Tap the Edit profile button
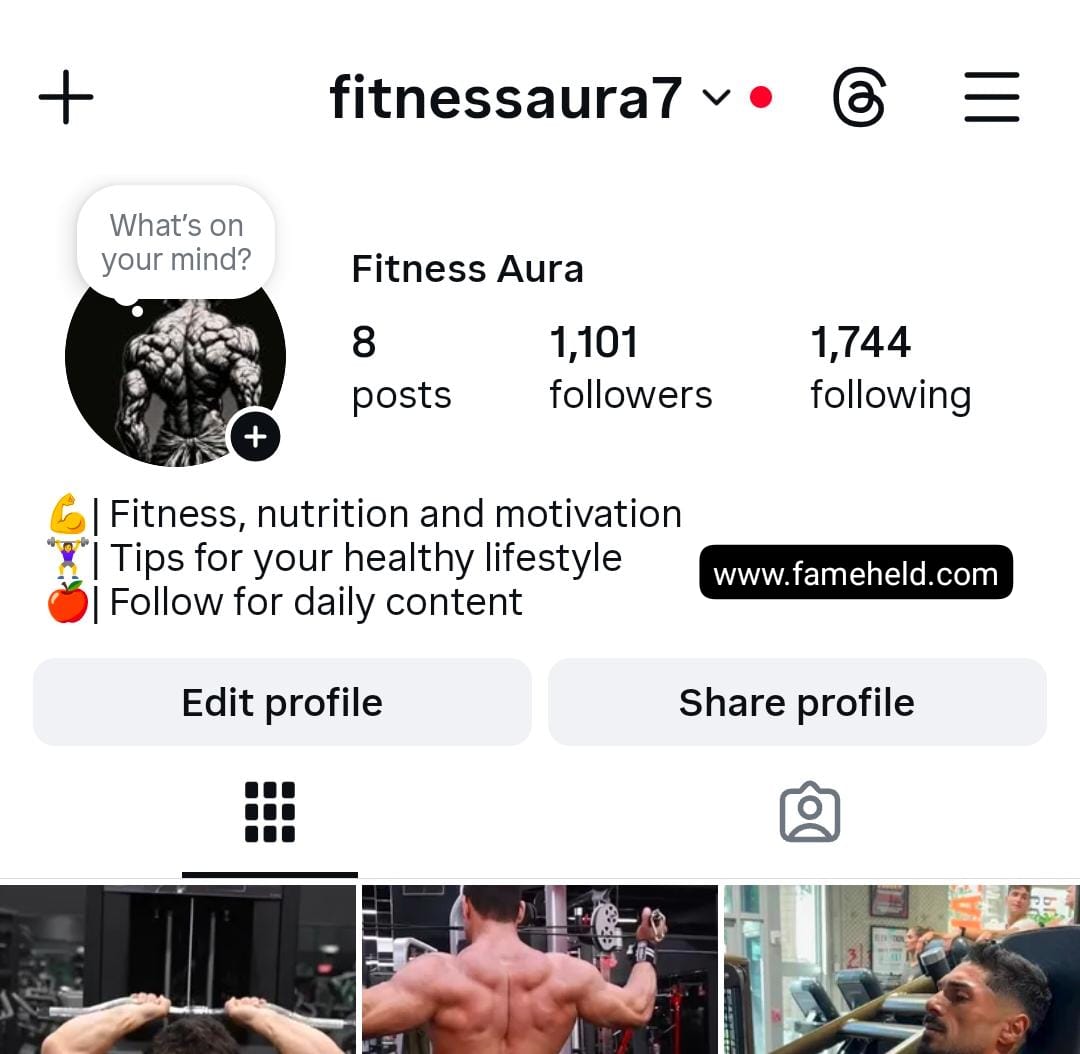The height and width of the screenshot is (1054, 1080). 282,702
